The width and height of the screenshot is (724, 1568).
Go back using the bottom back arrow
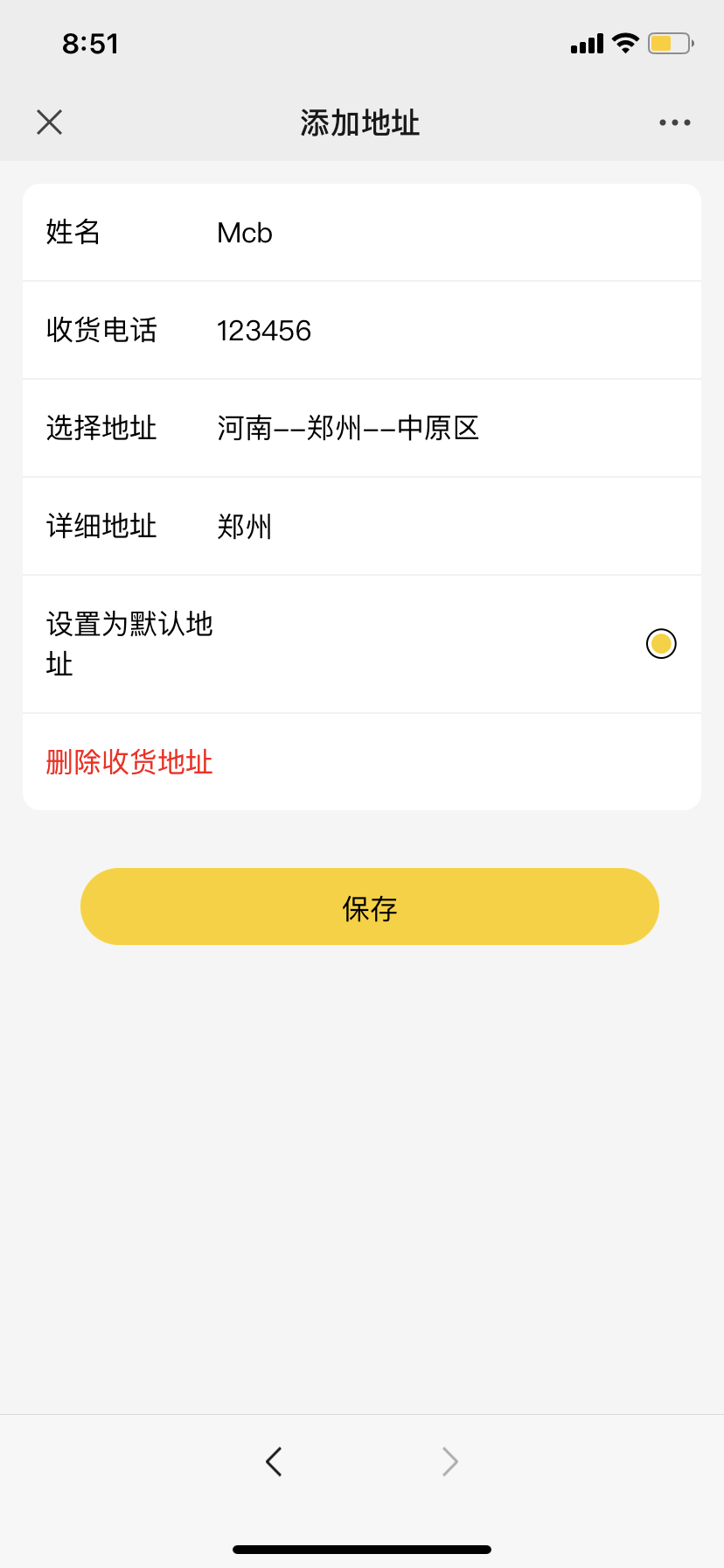274,1461
